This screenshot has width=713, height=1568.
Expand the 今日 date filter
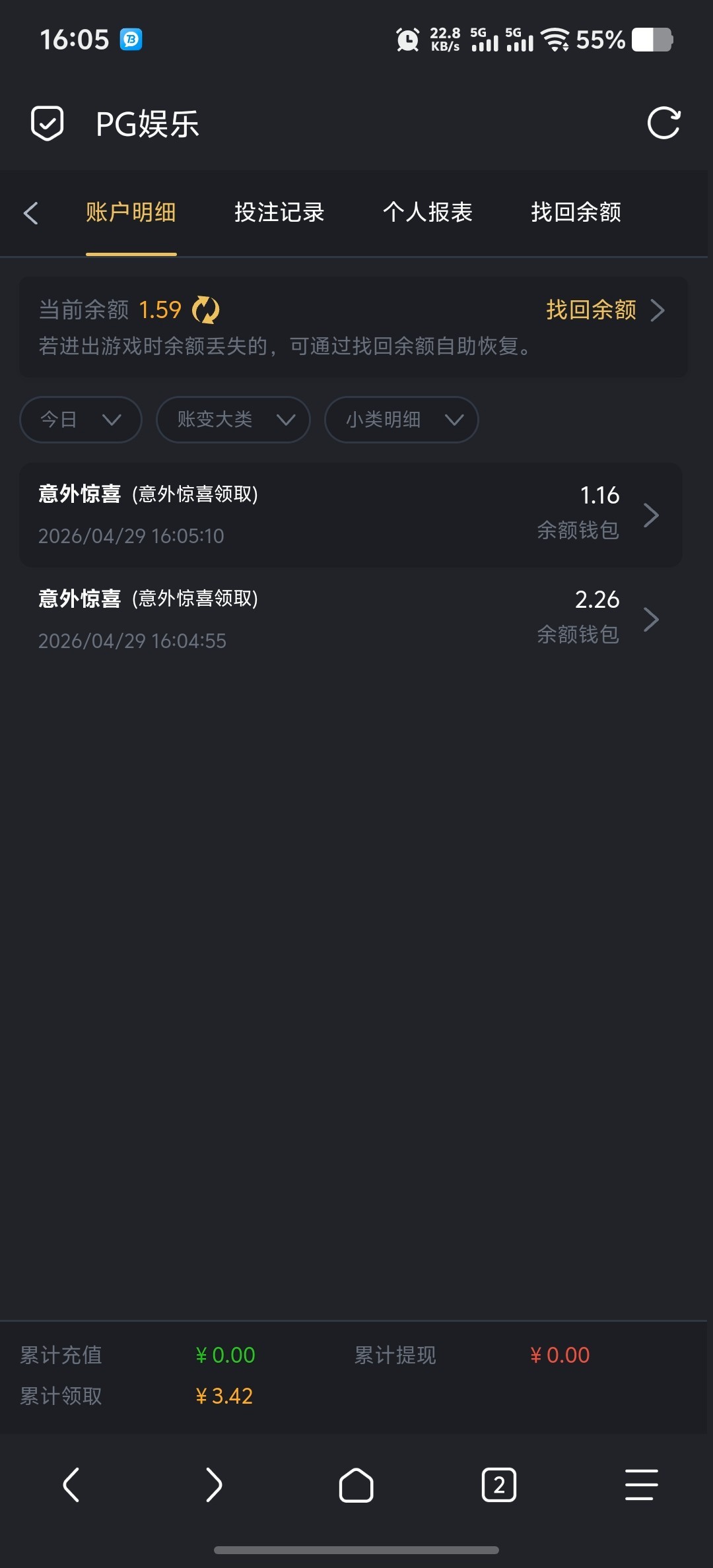[x=81, y=420]
